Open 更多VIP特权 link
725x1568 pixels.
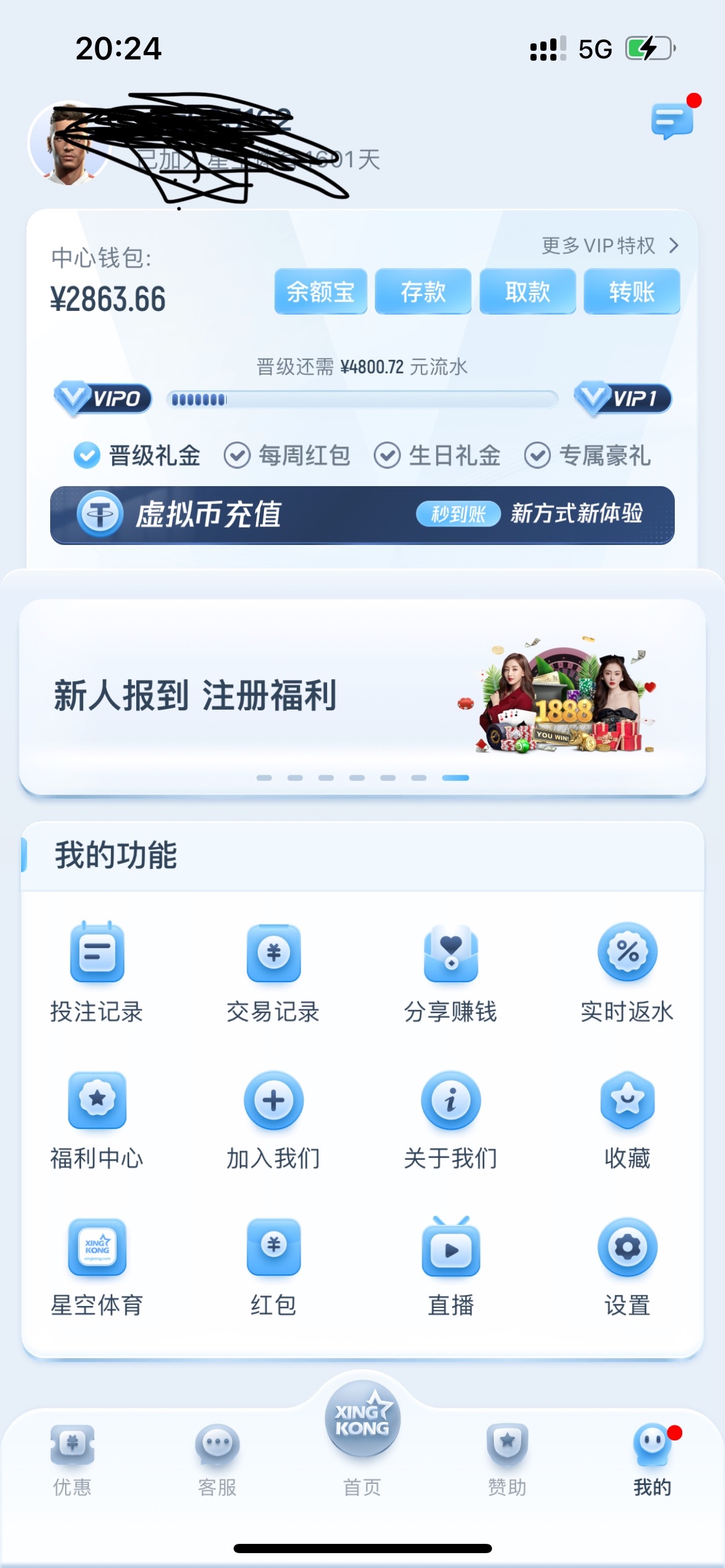tap(610, 246)
